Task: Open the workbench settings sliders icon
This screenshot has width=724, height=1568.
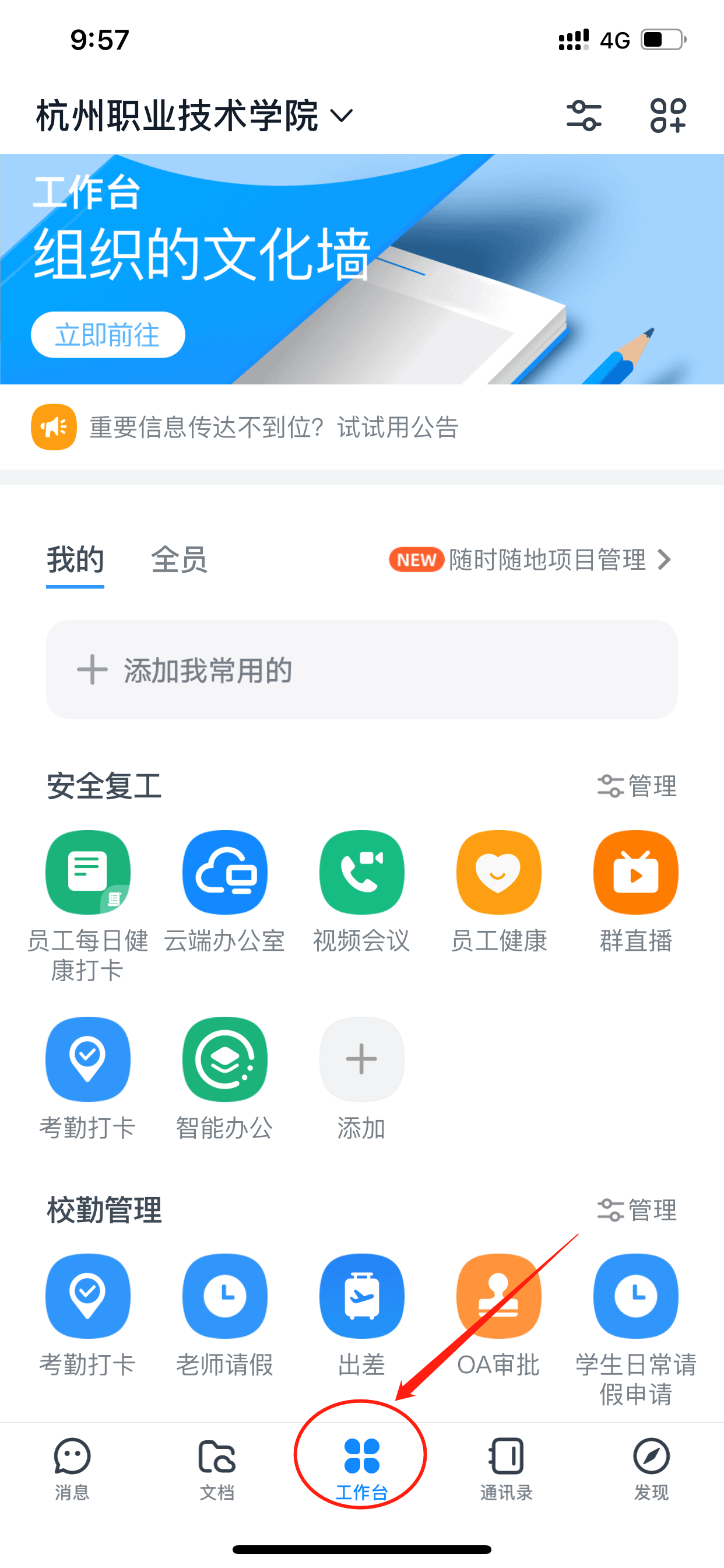Action: (584, 116)
